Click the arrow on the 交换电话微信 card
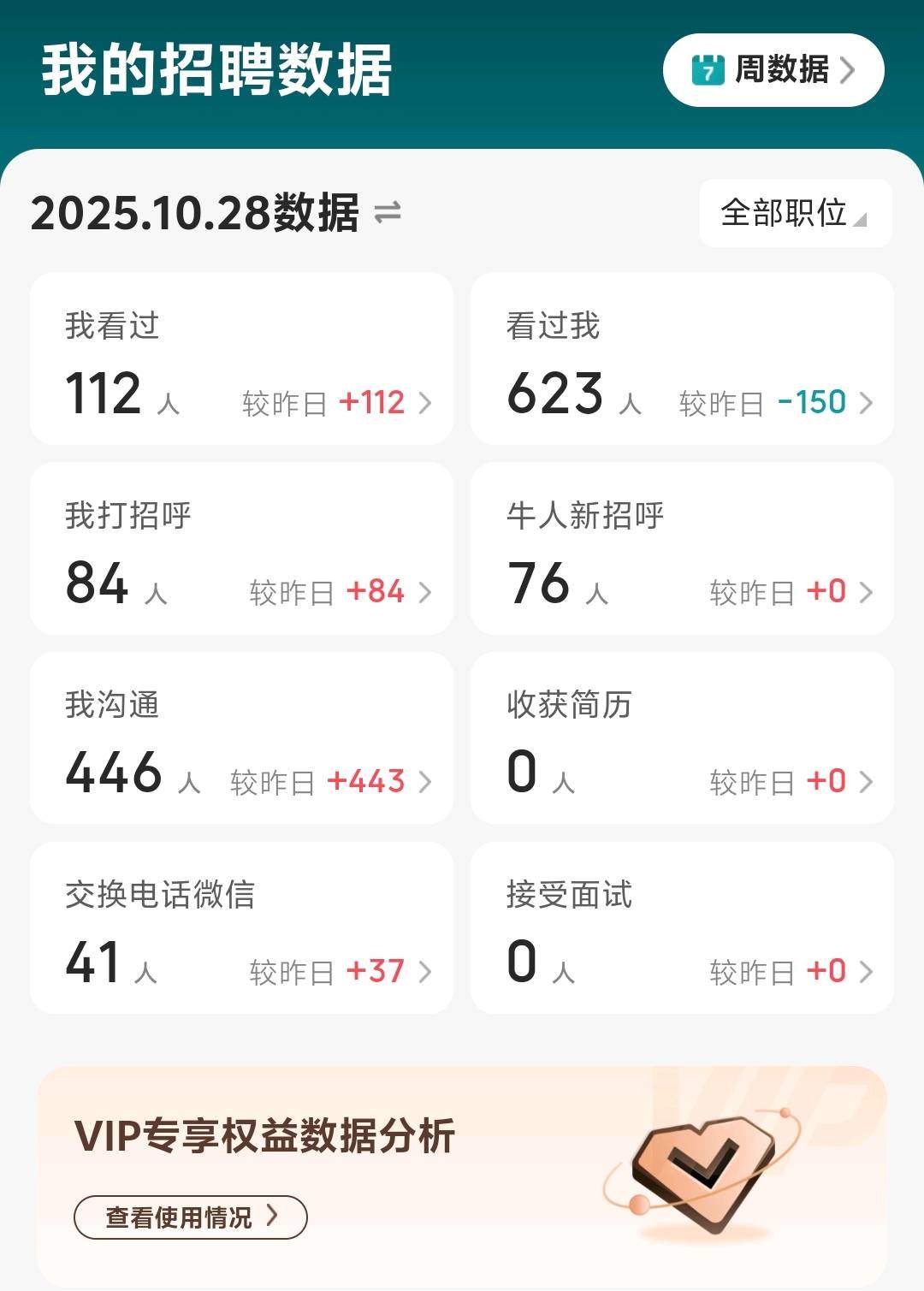 tap(425, 972)
